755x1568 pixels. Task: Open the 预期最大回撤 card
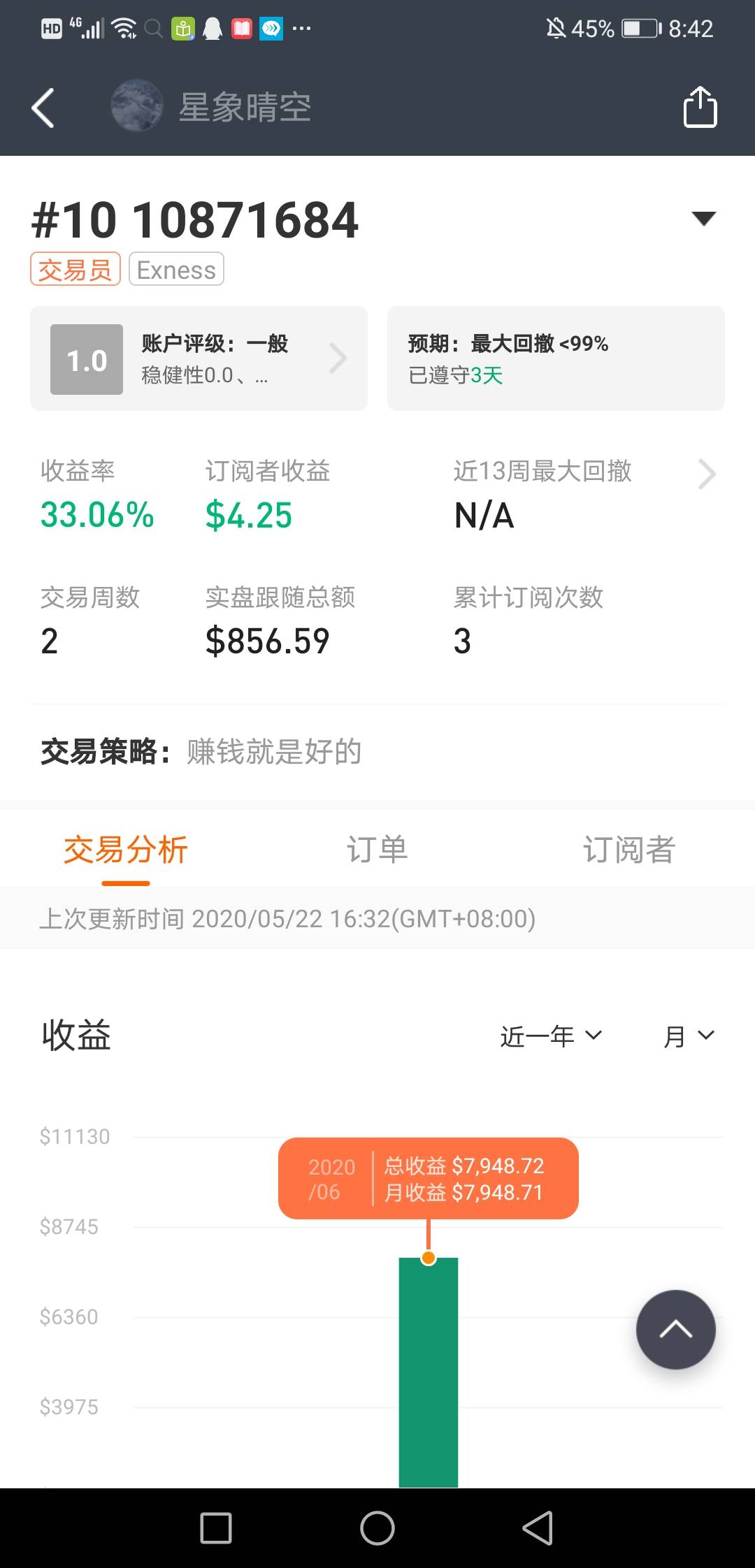pyautogui.click(x=556, y=358)
